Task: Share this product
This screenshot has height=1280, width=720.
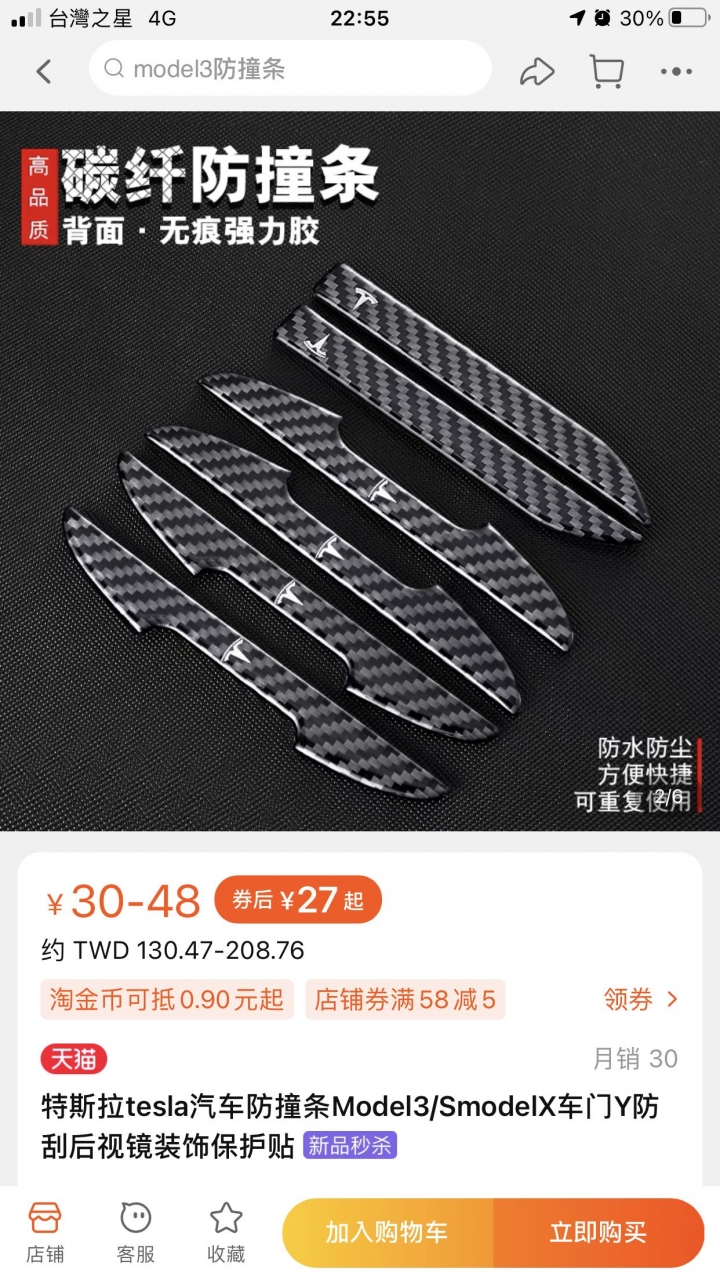Action: pos(536,71)
